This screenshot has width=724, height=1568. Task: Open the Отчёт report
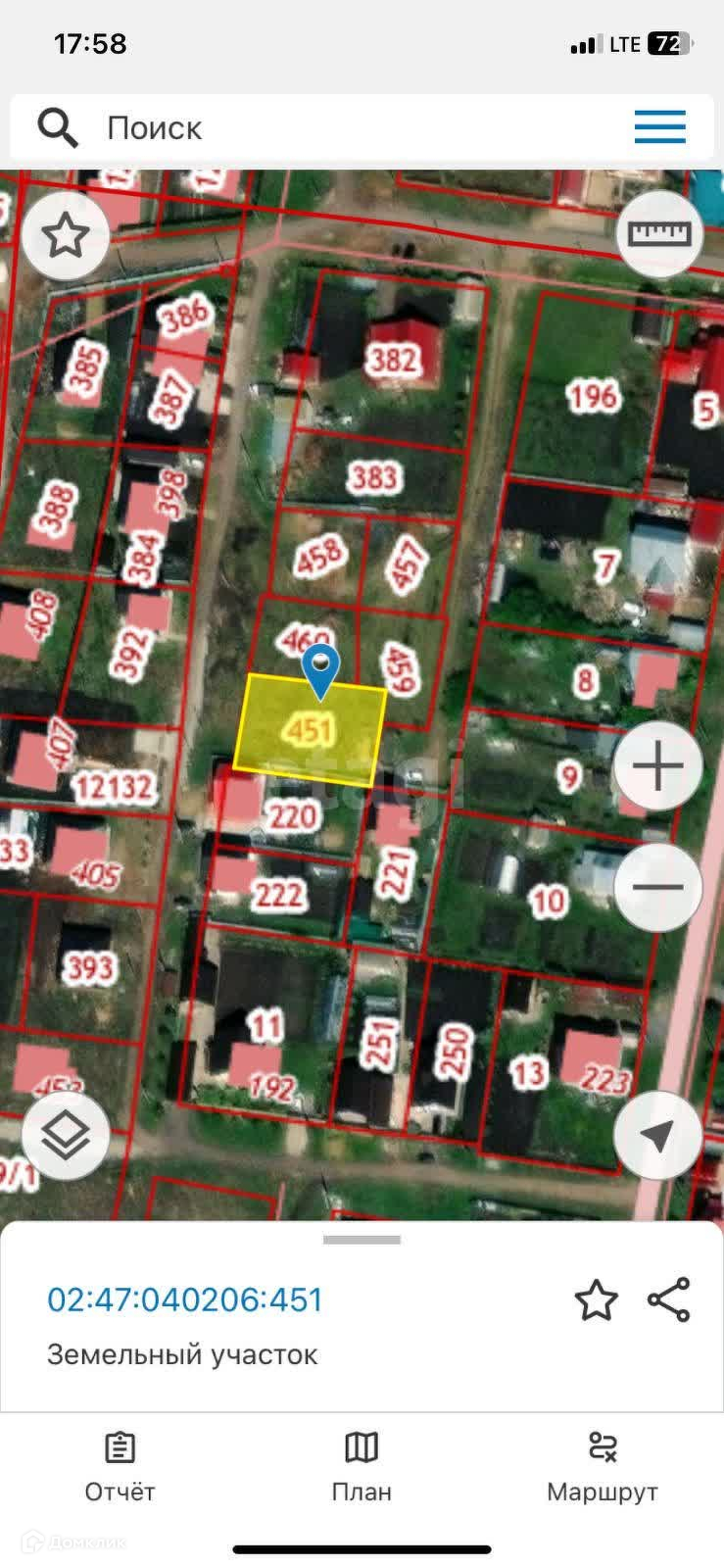click(x=120, y=1466)
